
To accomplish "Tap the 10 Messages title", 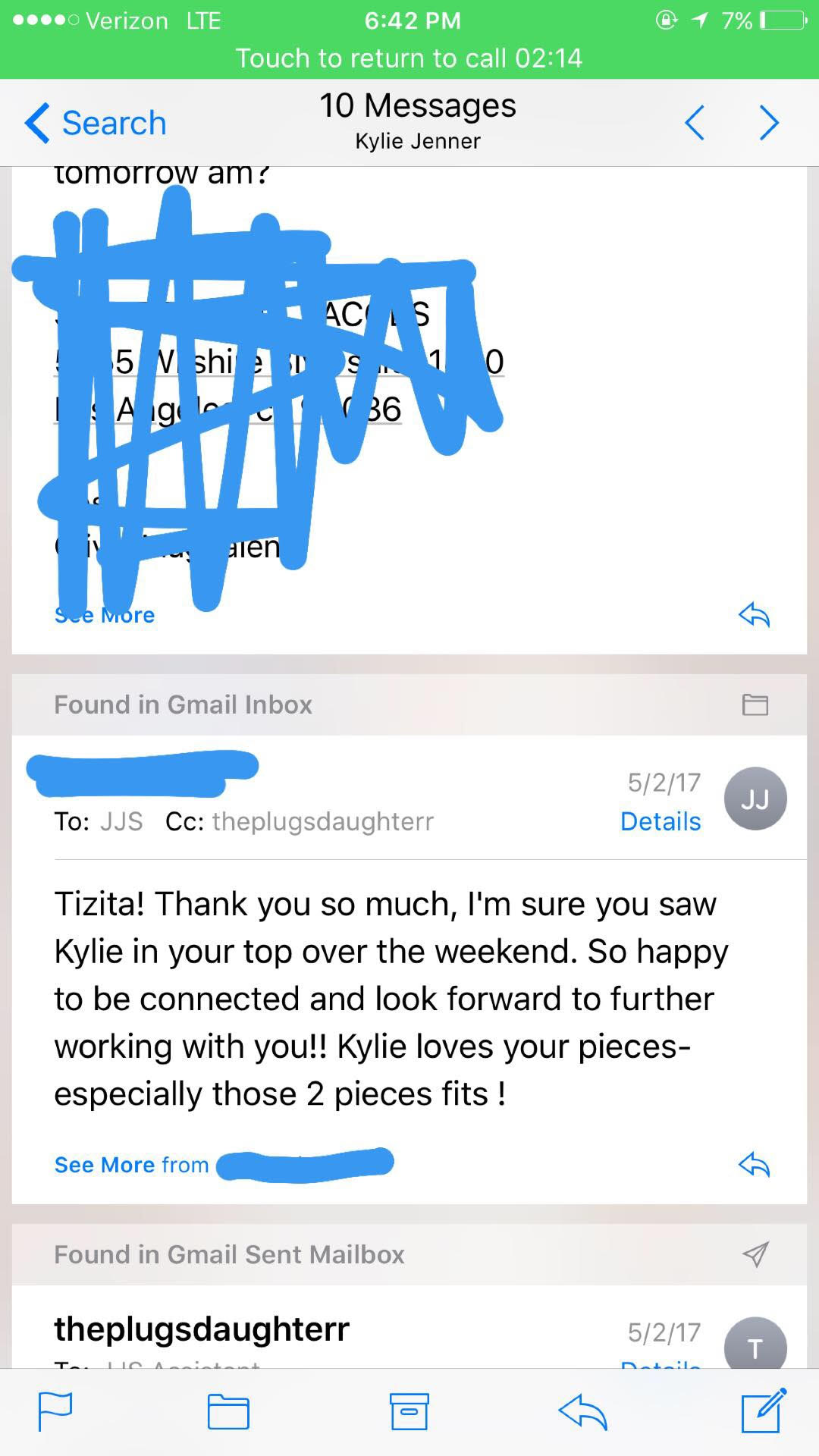I will coord(418,106).
